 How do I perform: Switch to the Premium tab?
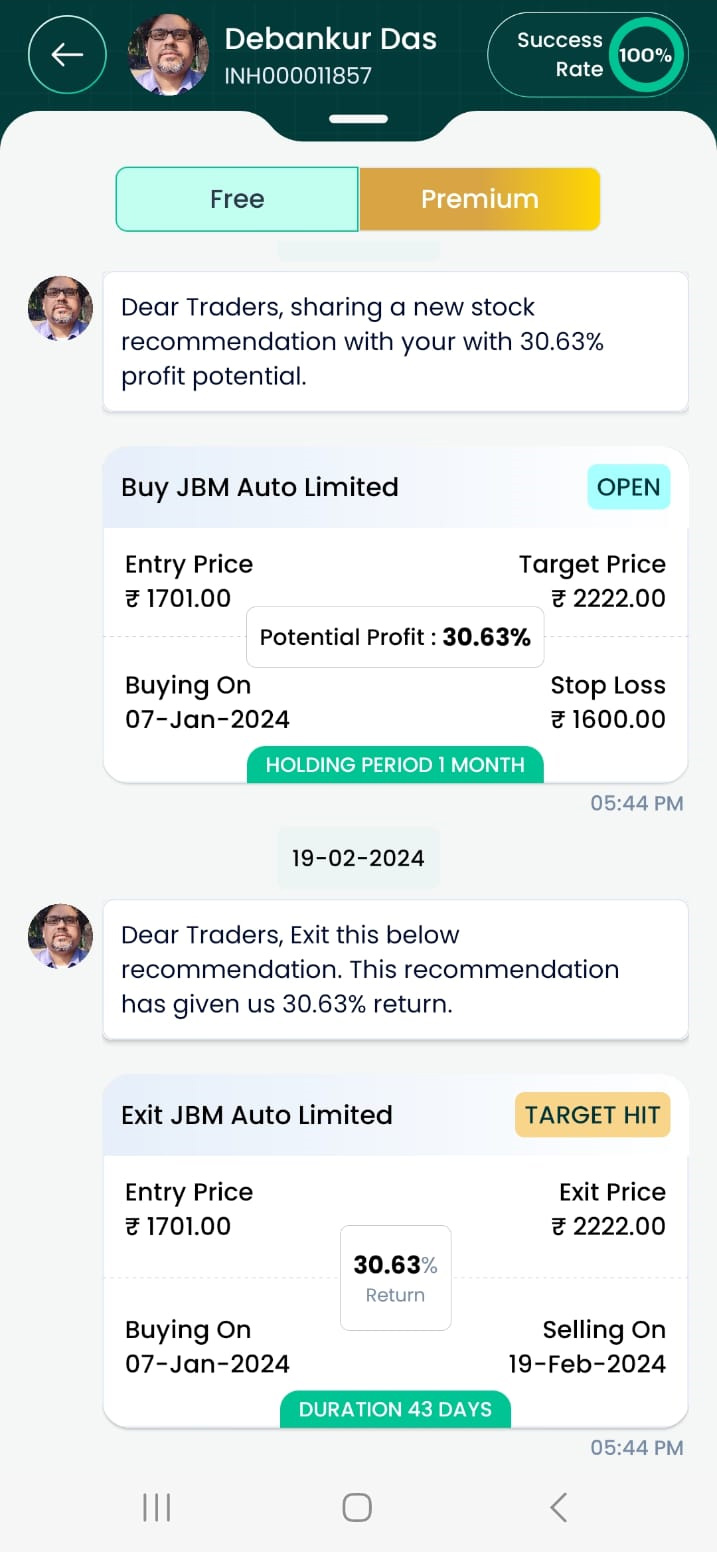(479, 199)
